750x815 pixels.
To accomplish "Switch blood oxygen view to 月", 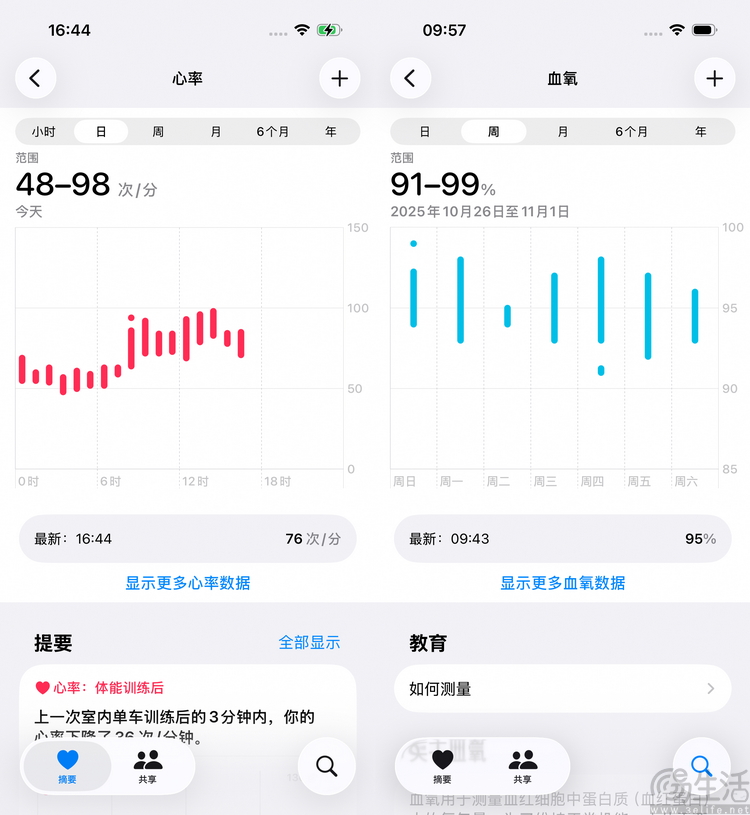I will [562, 131].
